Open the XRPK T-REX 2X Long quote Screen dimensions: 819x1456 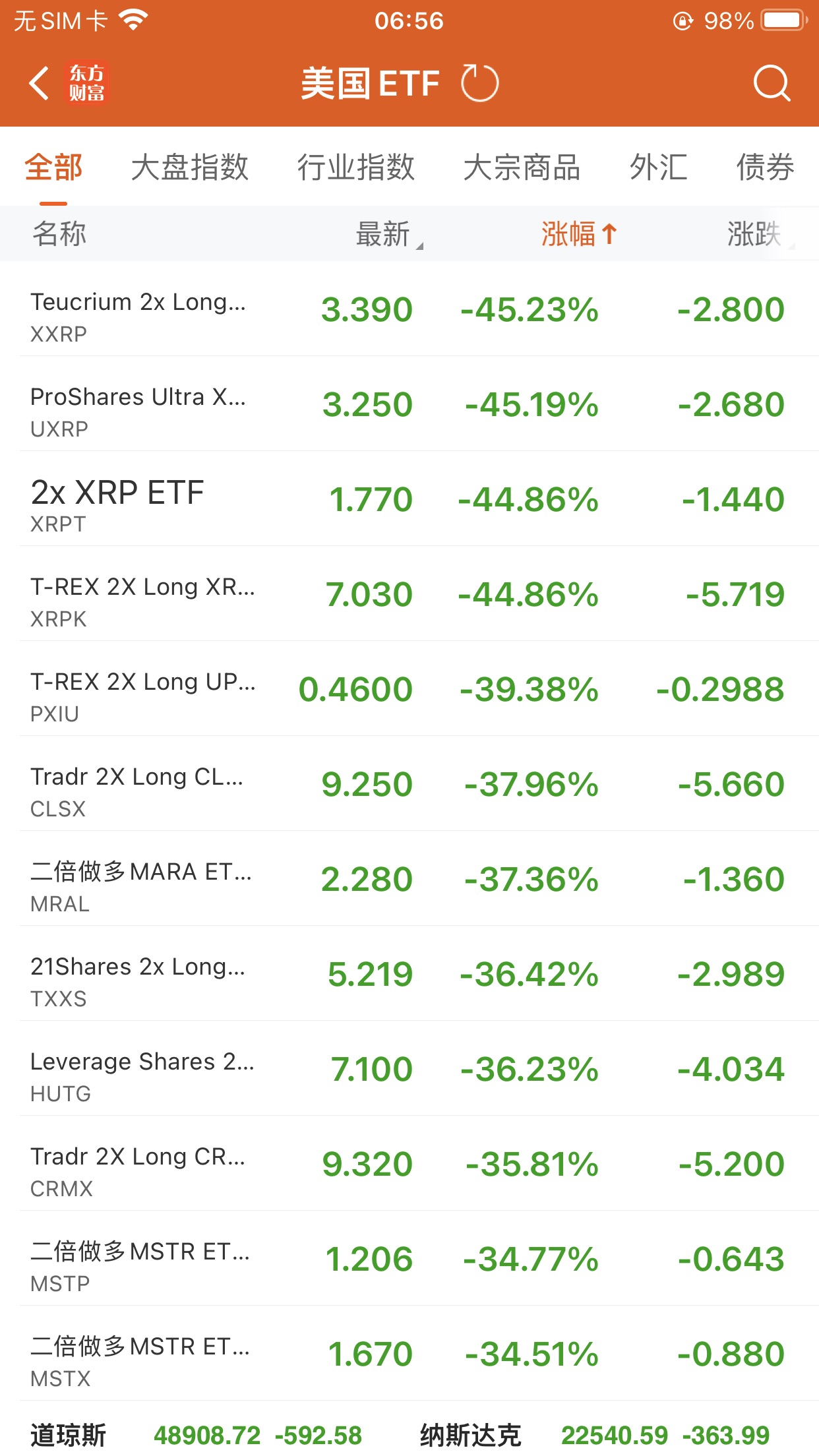(409, 595)
